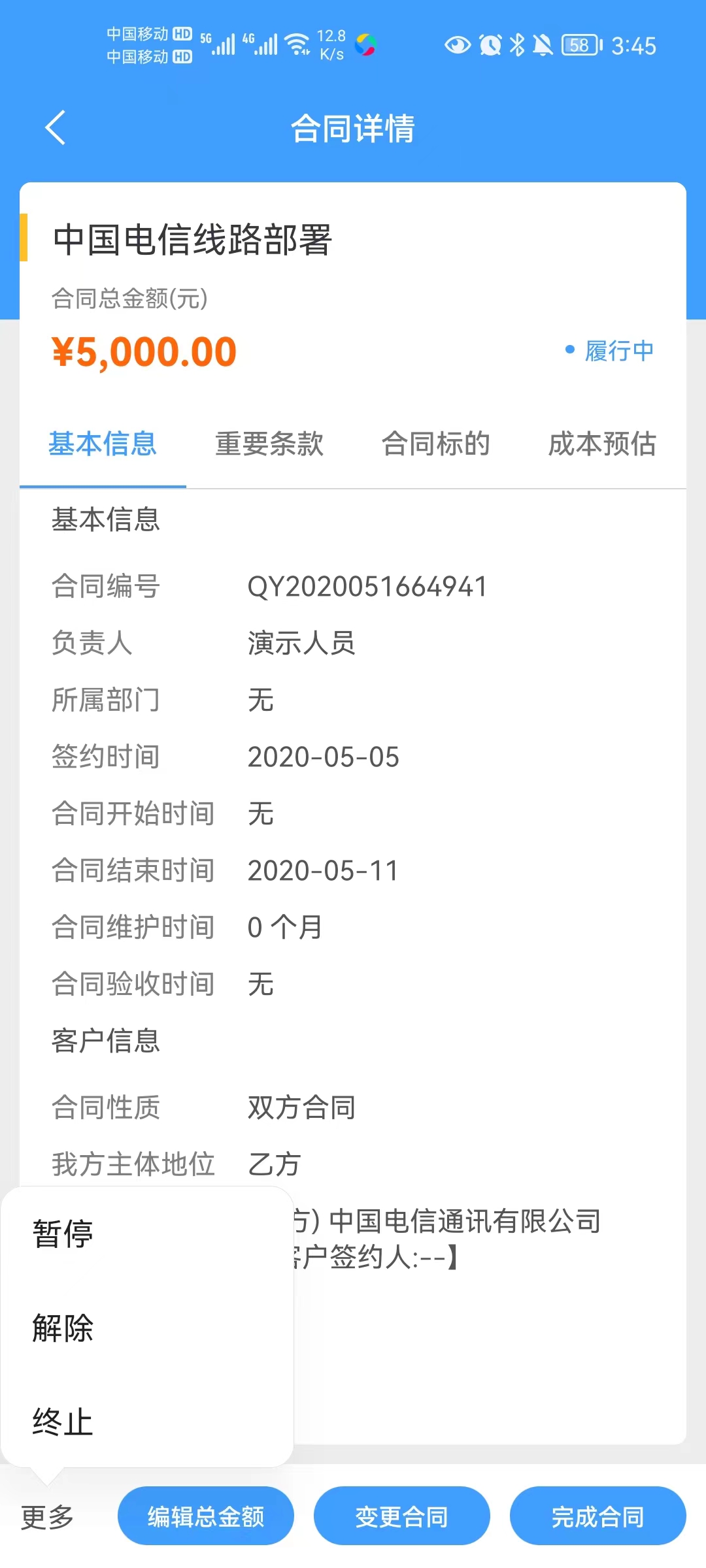Tap the 编辑总金额 button
The width and height of the screenshot is (706, 1568).
pyautogui.click(x=206, y=1516)
